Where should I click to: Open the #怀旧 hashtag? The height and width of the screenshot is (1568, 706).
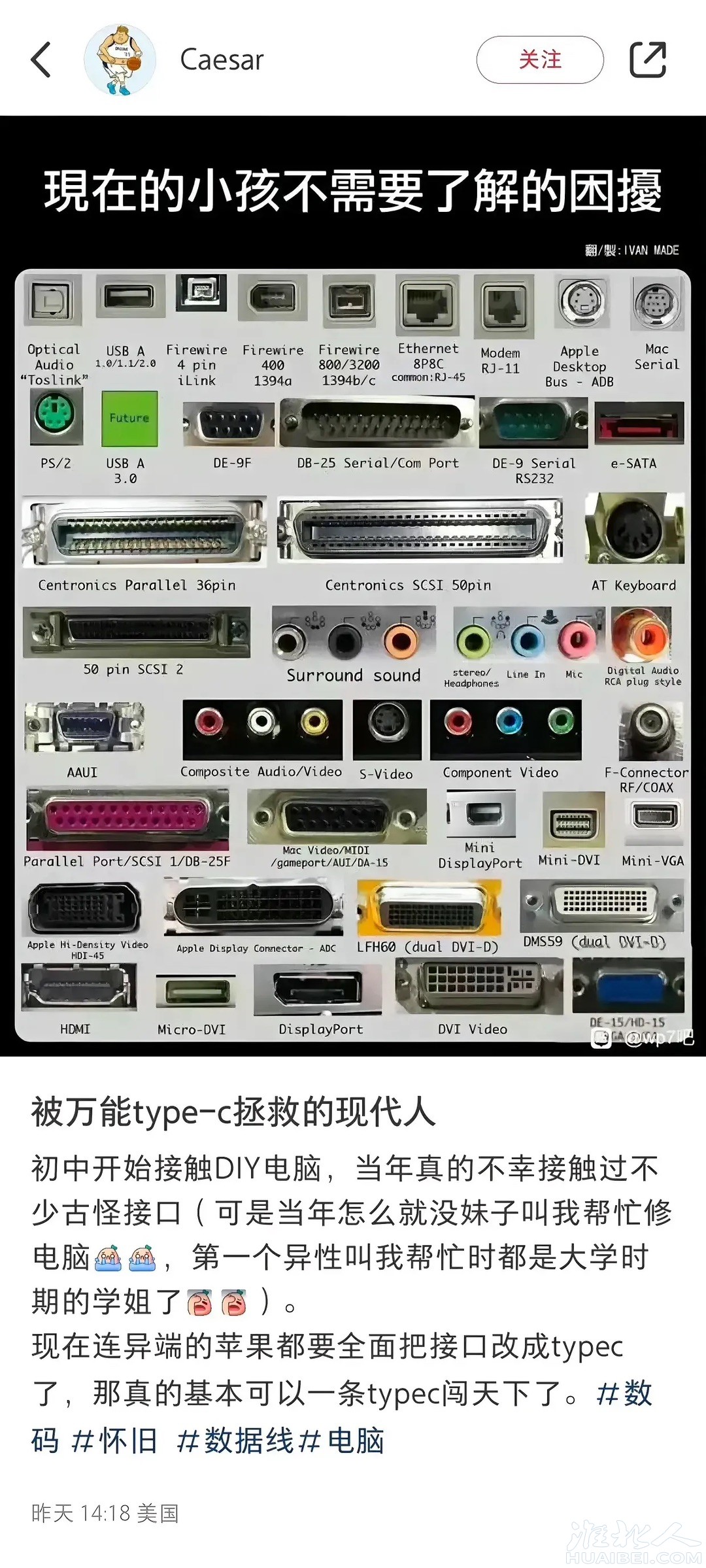pyautogui.click(x=114, y=1441)
